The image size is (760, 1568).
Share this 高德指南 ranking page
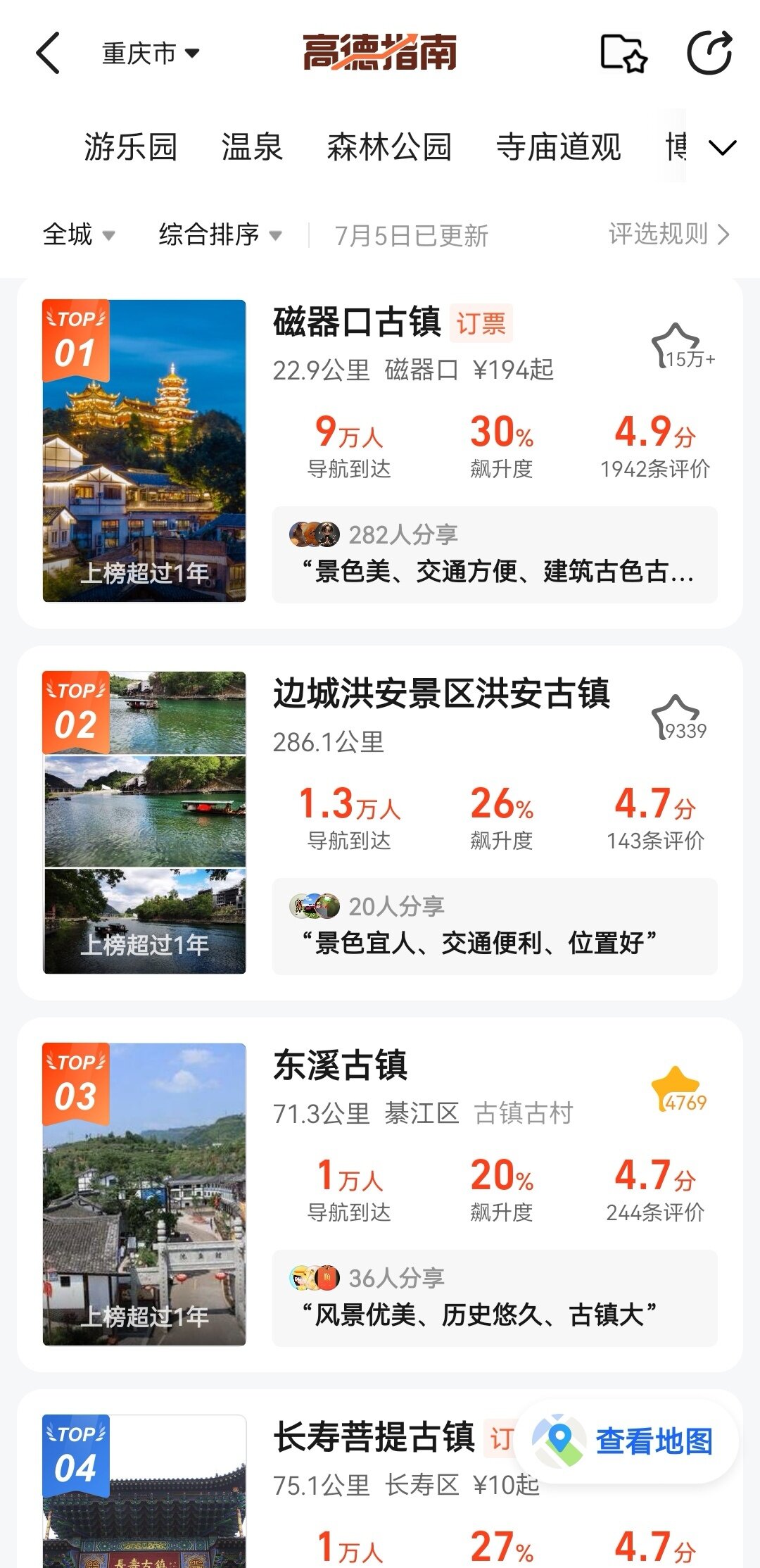click(x=709, y=53)
